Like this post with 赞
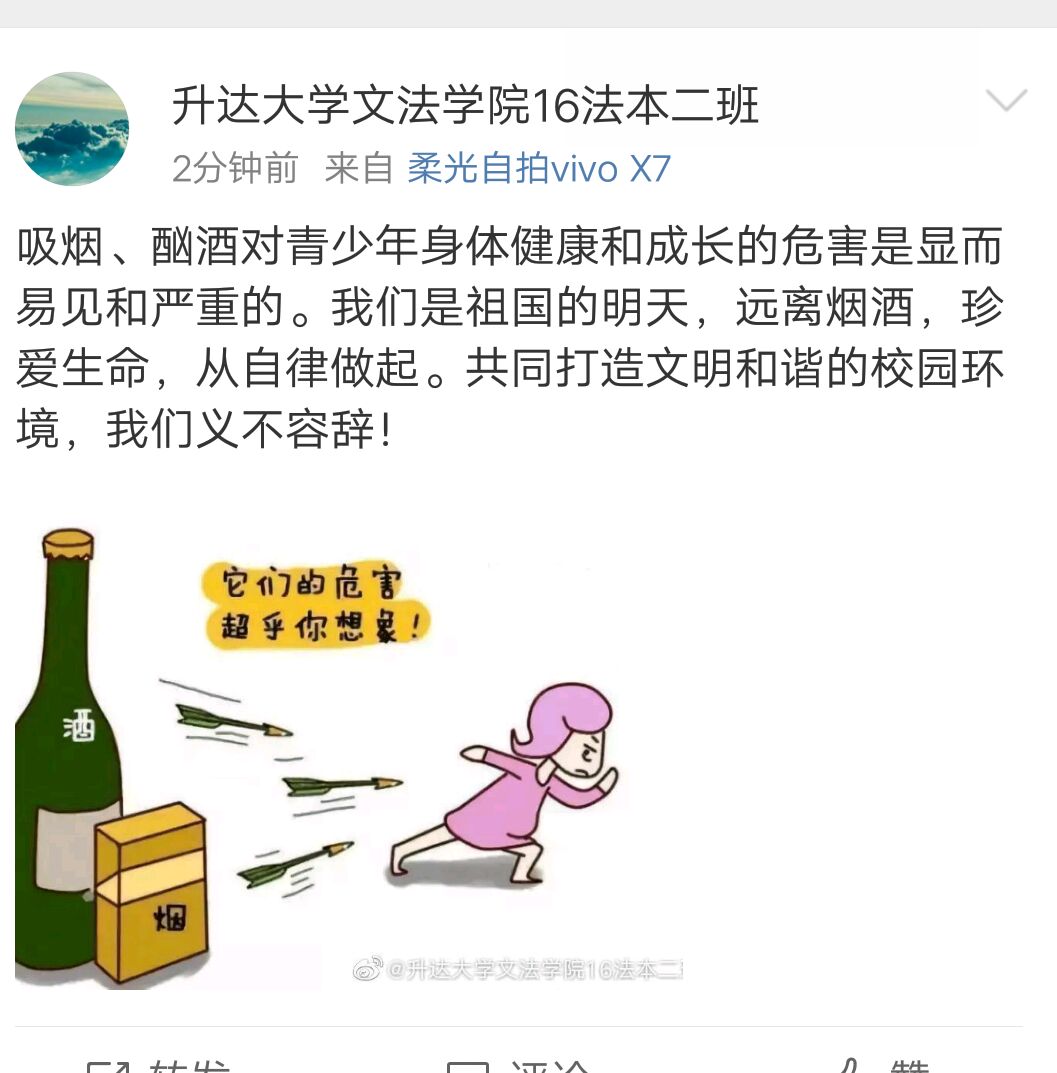 click(880, 1065)
